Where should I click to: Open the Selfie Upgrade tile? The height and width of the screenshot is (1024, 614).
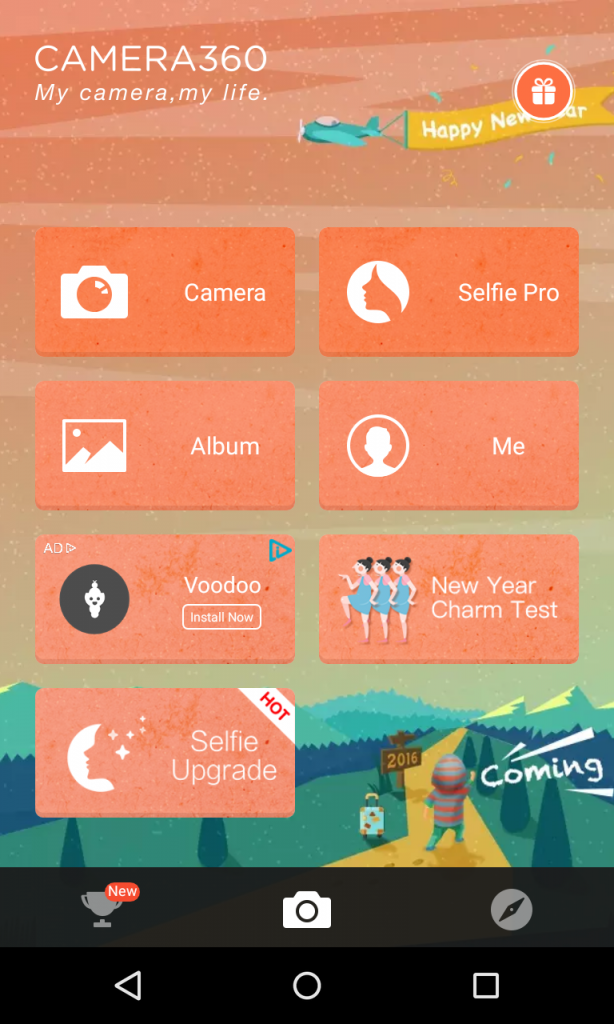point(165,752)
